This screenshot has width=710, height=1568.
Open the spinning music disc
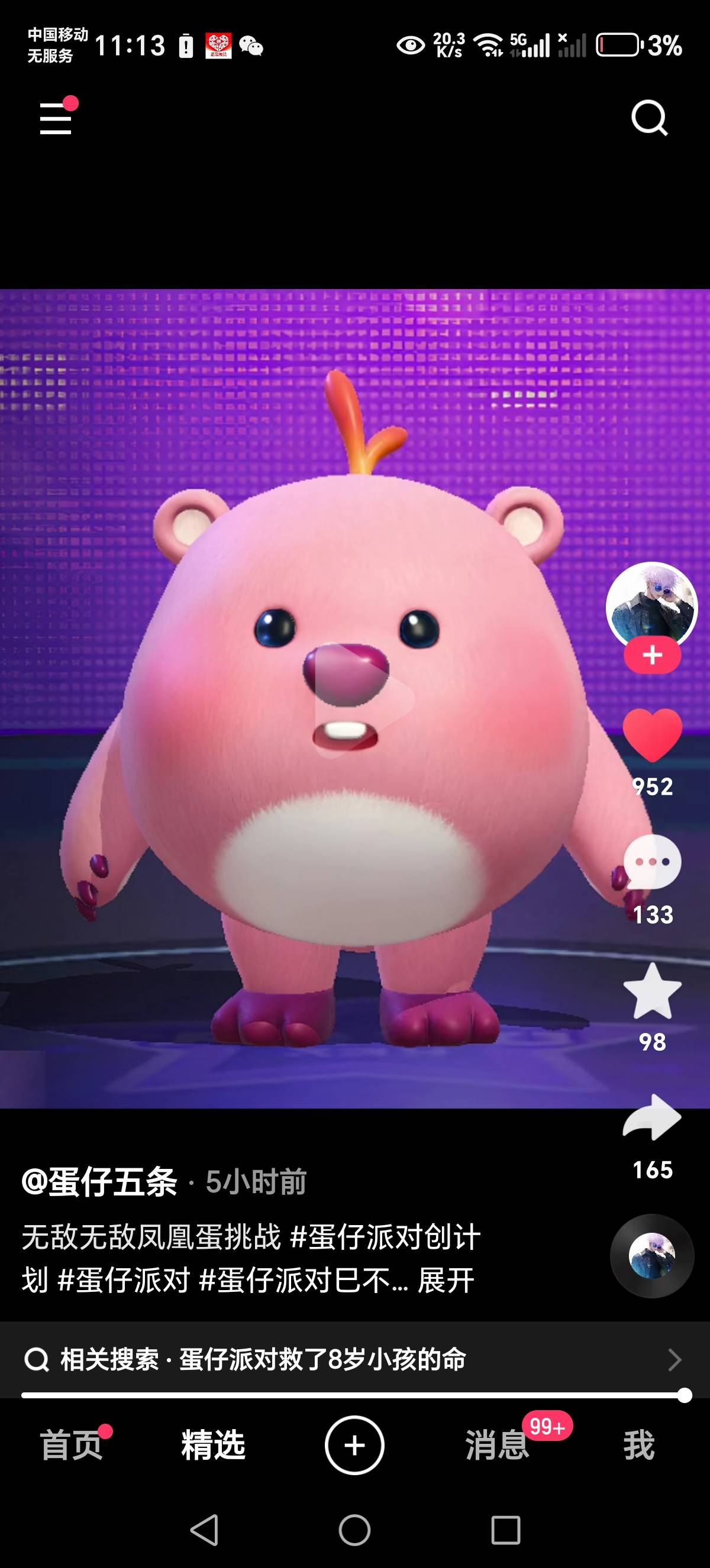652,1256
